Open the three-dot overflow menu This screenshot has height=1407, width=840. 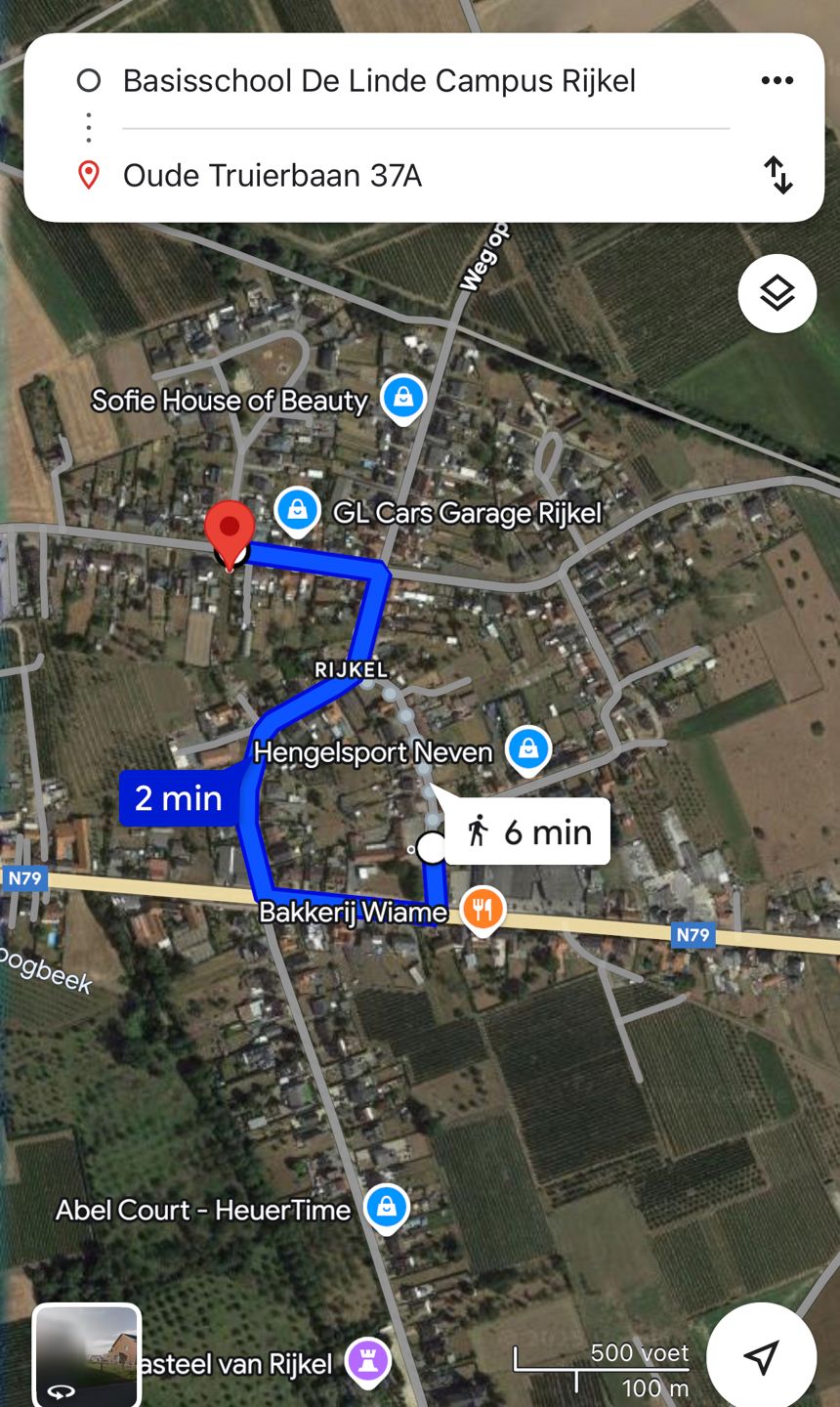click(777, 81)
